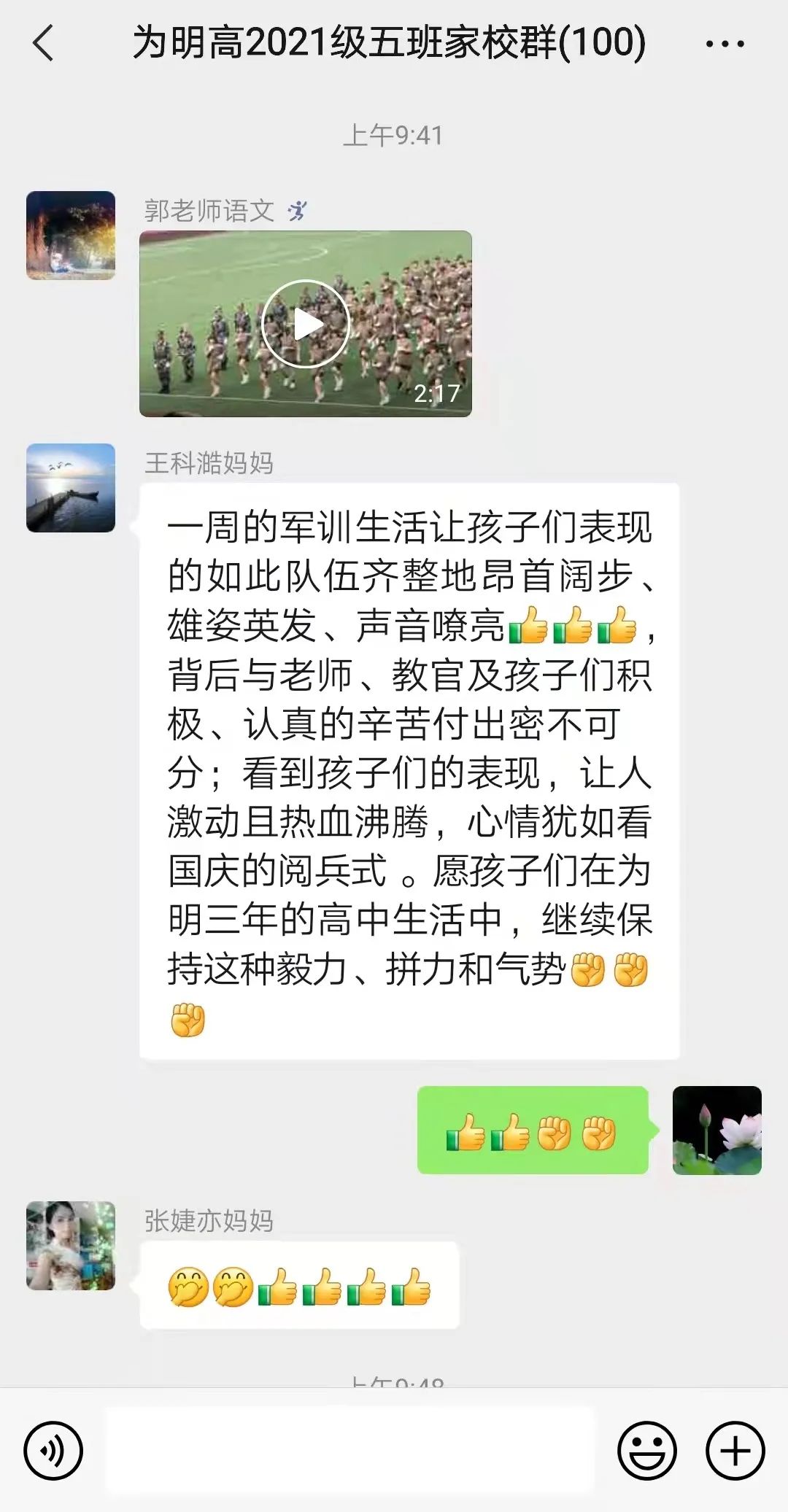The width and height of the screenshot is (788, 1512).
Task: Open 郭老师语文's profile avatar
Action: [71, 236]
